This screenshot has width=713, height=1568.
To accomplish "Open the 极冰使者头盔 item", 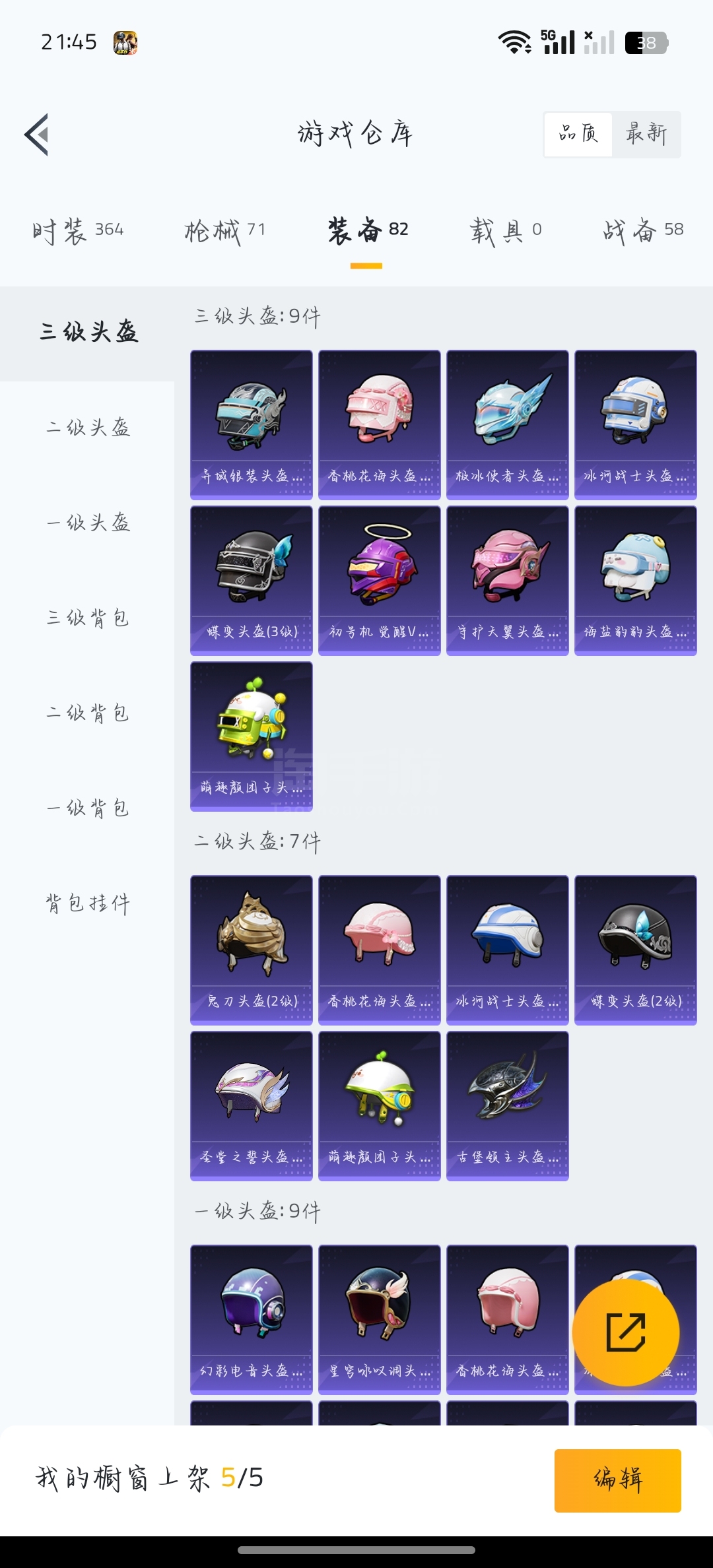I will click(x=507, y=424).
